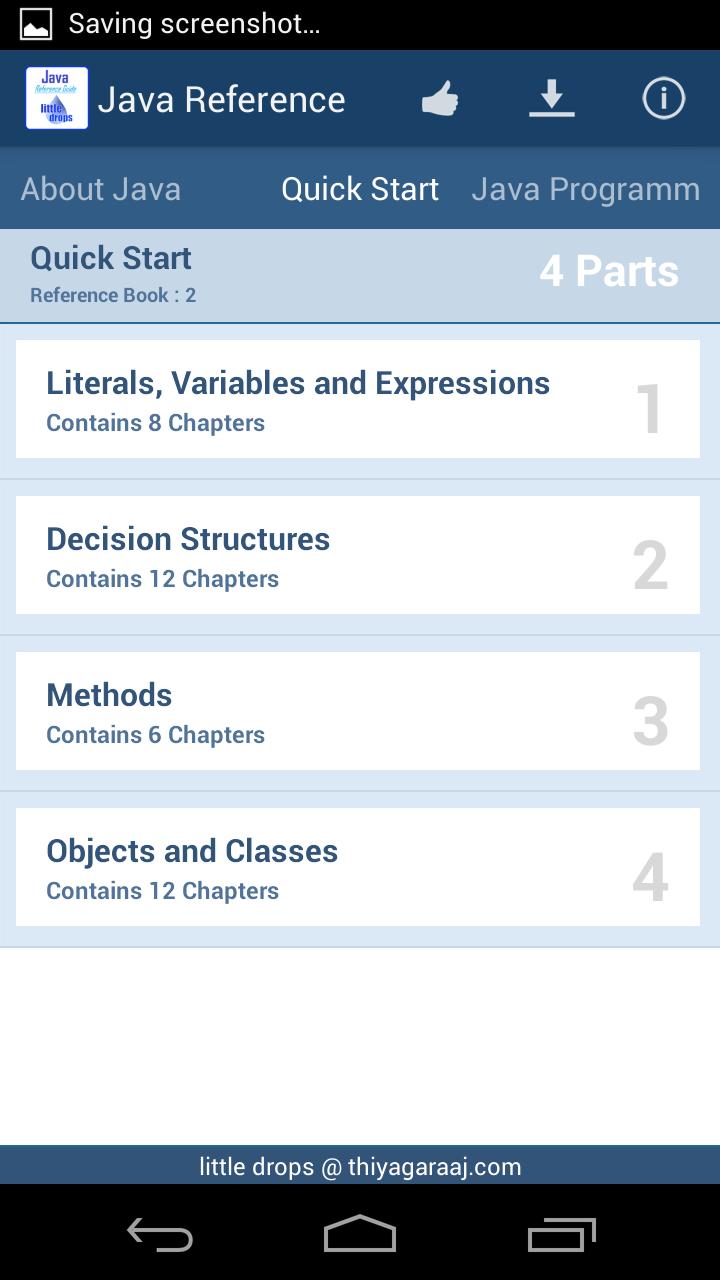Go to the home screen

coord(360,1236)
